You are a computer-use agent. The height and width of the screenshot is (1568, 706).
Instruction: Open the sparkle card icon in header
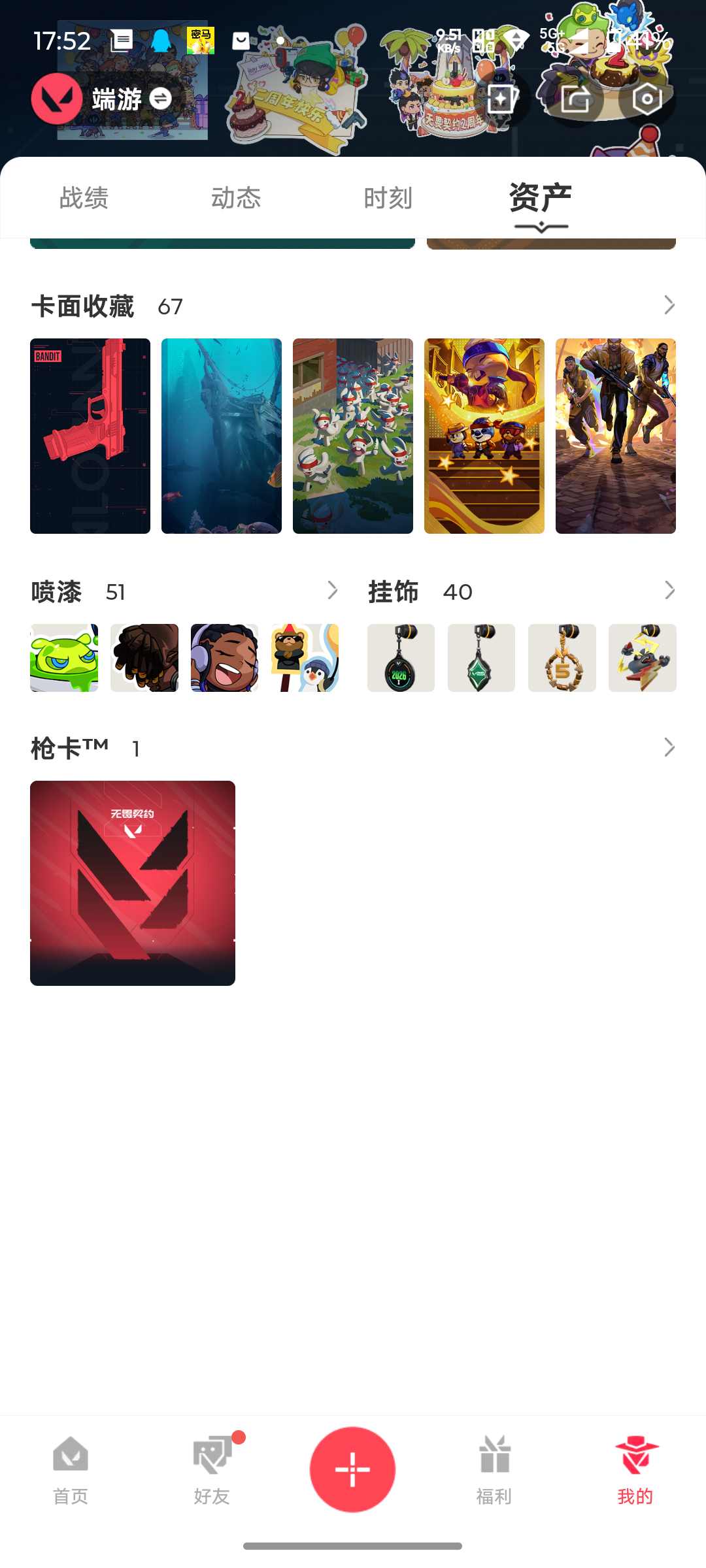tap(502, 99)
